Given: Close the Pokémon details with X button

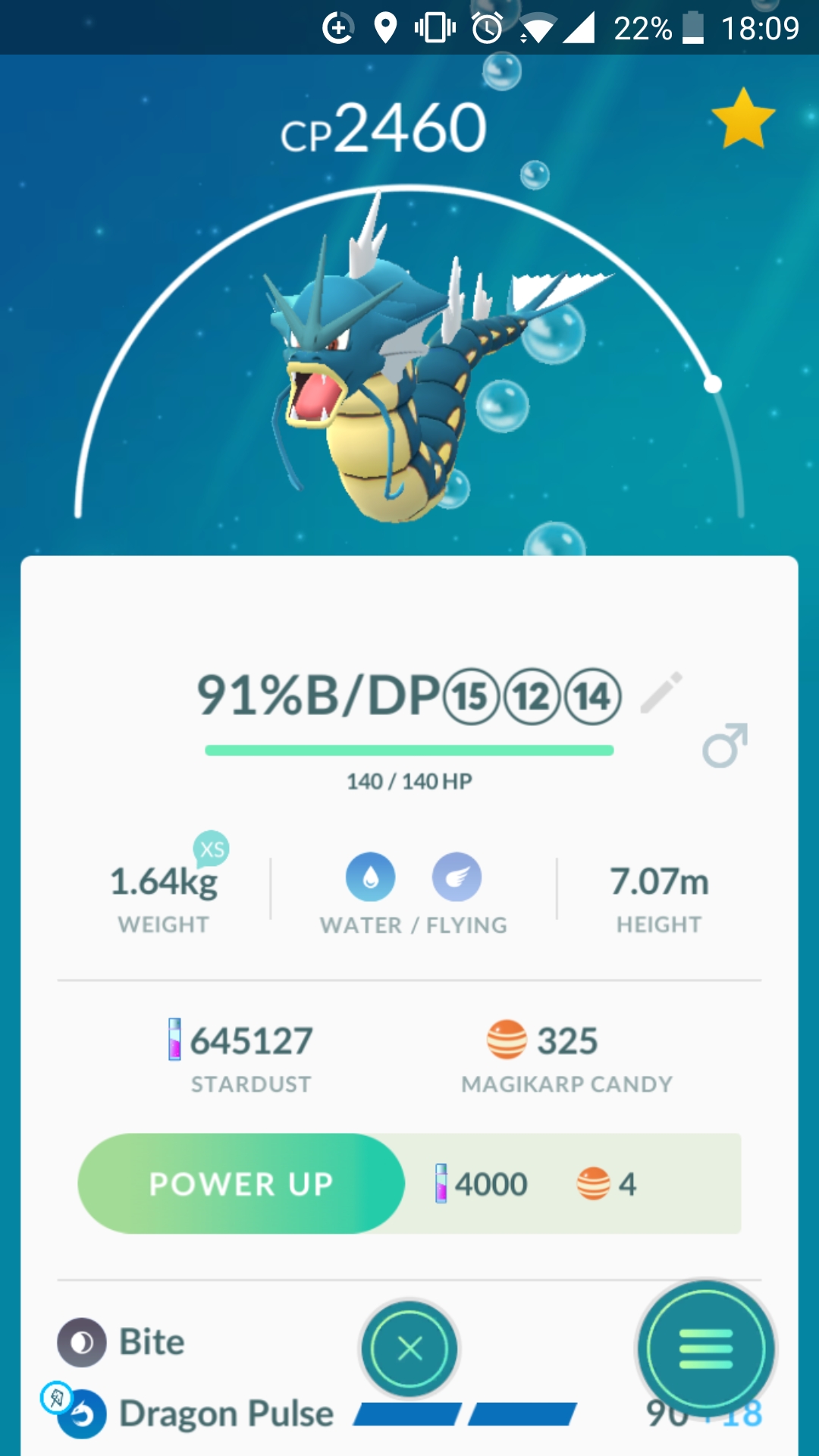Looking at the screenshot, I should click(409, 1349).
